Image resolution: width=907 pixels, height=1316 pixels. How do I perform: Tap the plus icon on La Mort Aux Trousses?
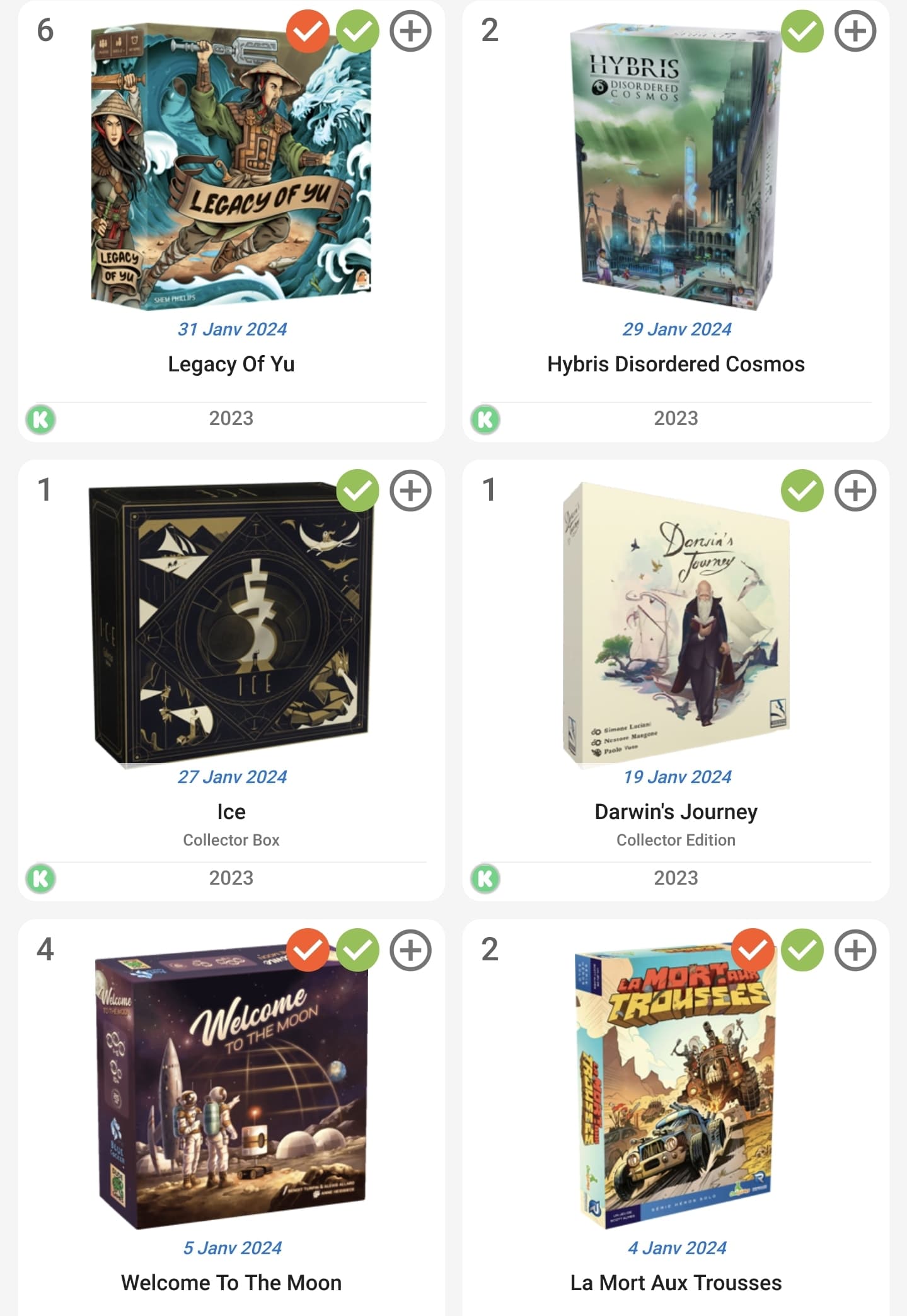point(855,950)
